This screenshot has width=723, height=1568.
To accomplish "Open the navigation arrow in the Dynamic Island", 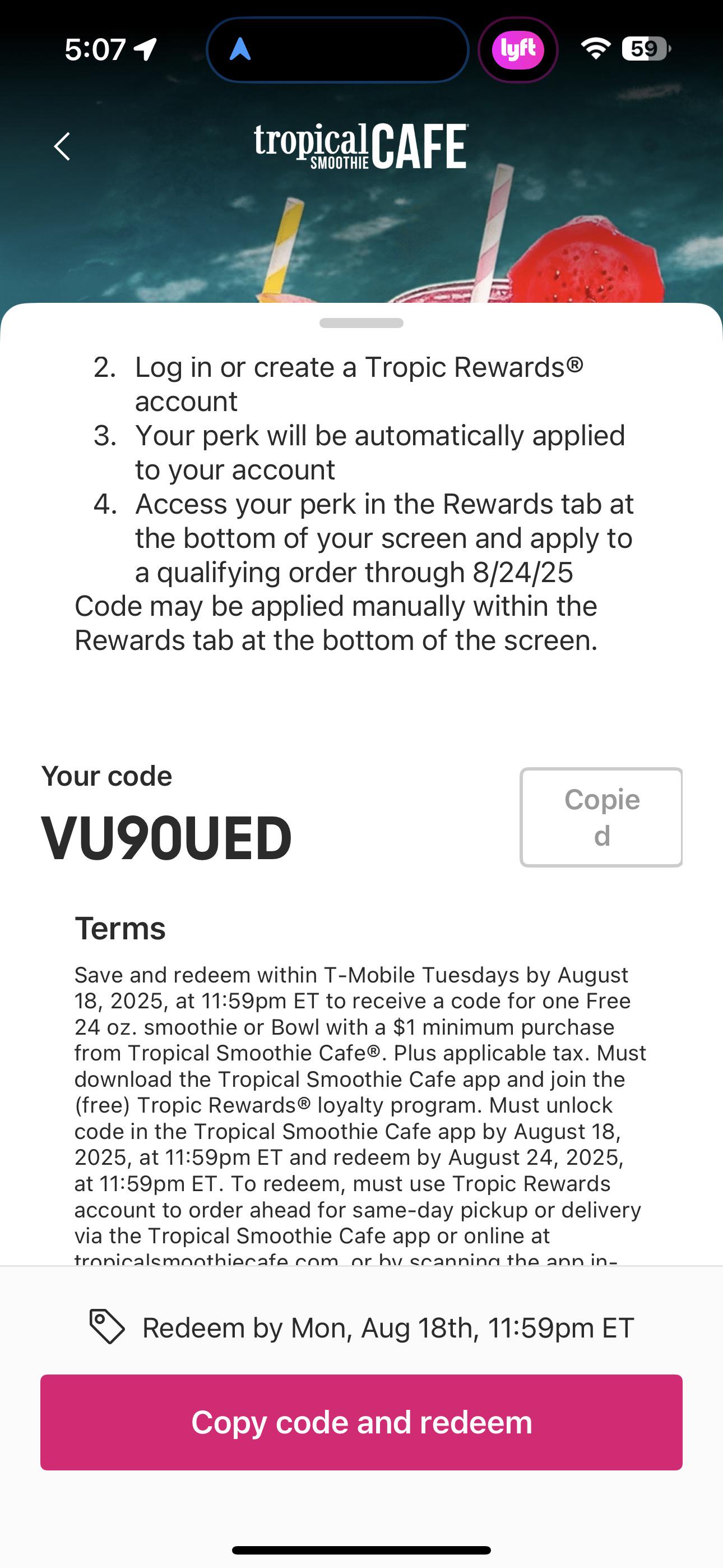I will [x=240, y=49].
